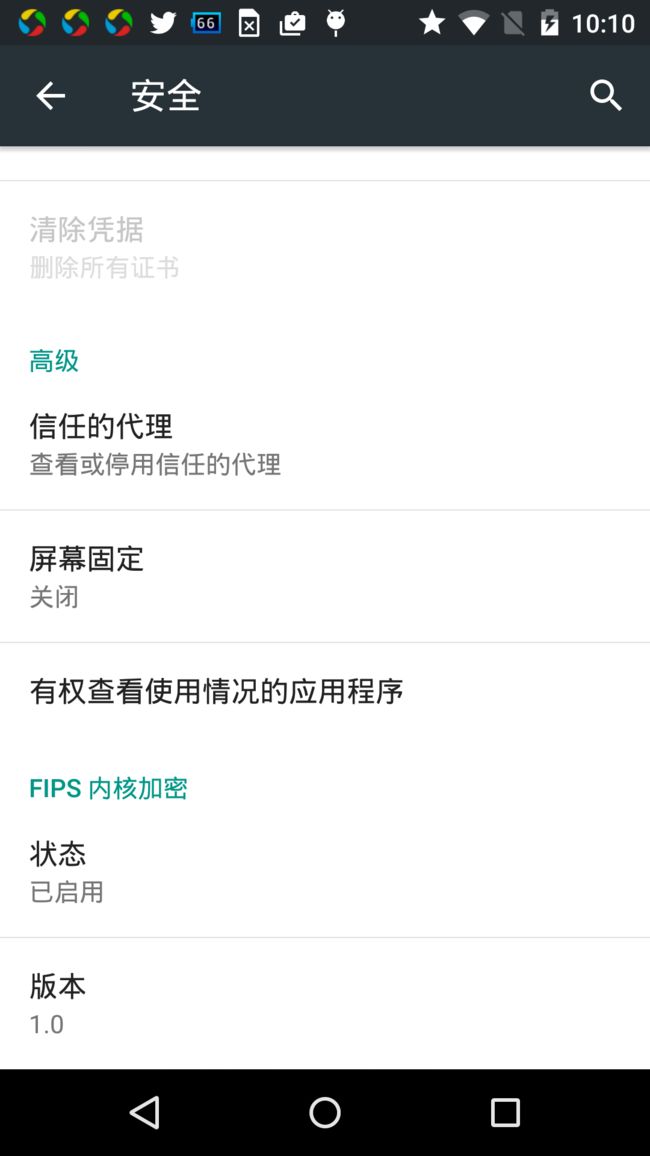Open the 屏幕固定 option
650x1156 pixels.
pos(325,577)
